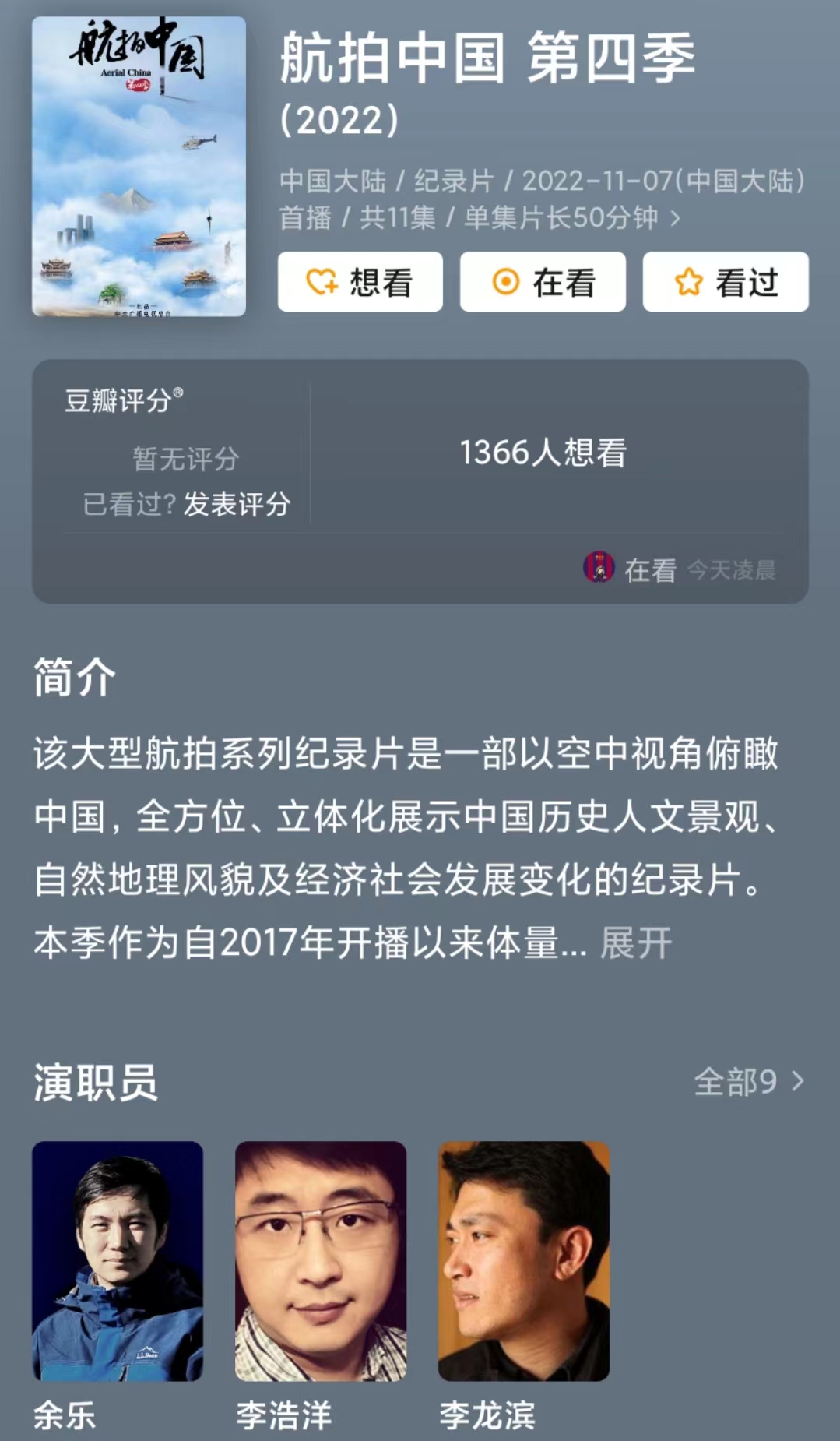Select the 演职员 section heading
Viewport: 840px width, 1441px height.
click(97, 1081)
